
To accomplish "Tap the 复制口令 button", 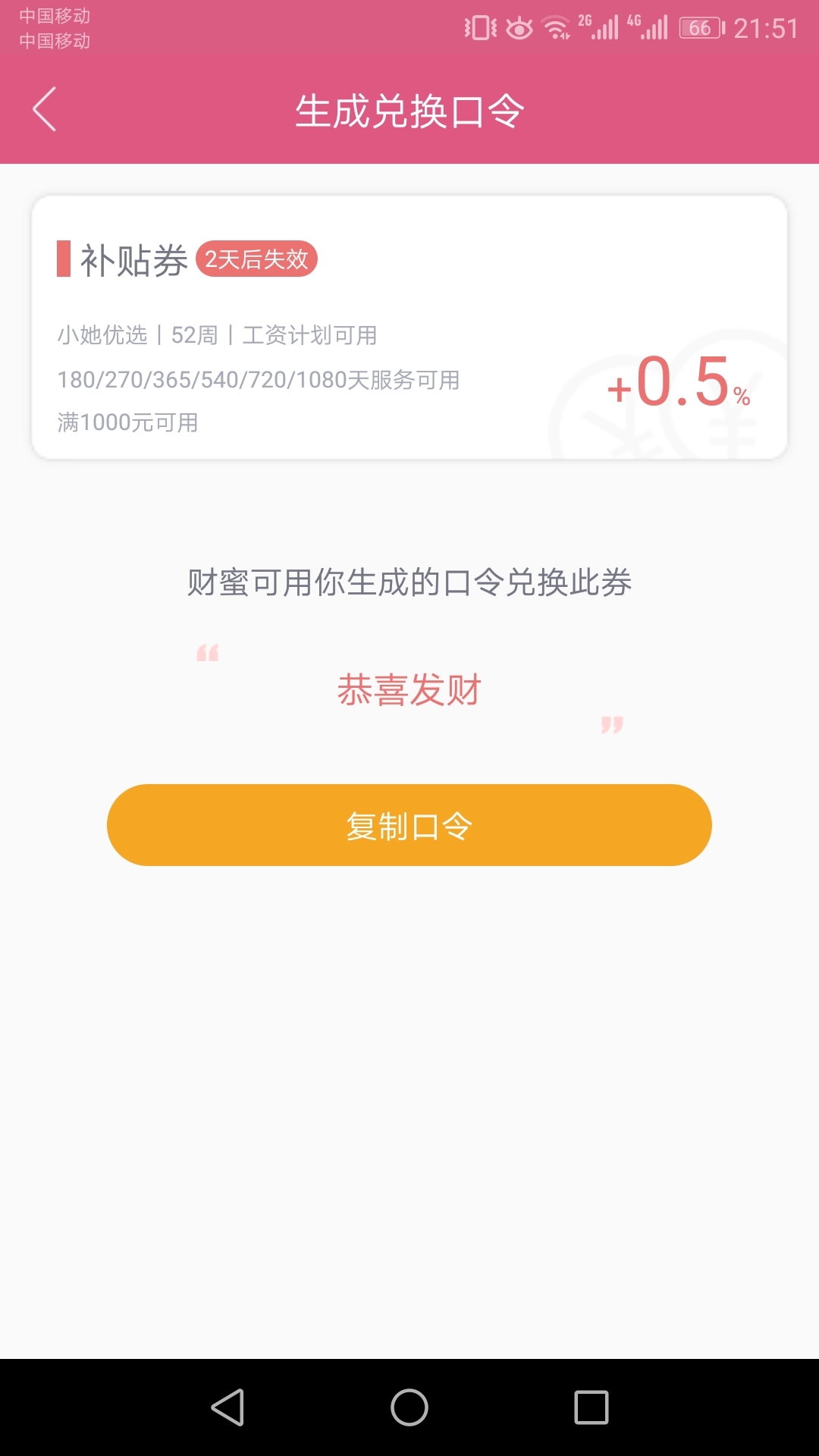I will (409, 825).
